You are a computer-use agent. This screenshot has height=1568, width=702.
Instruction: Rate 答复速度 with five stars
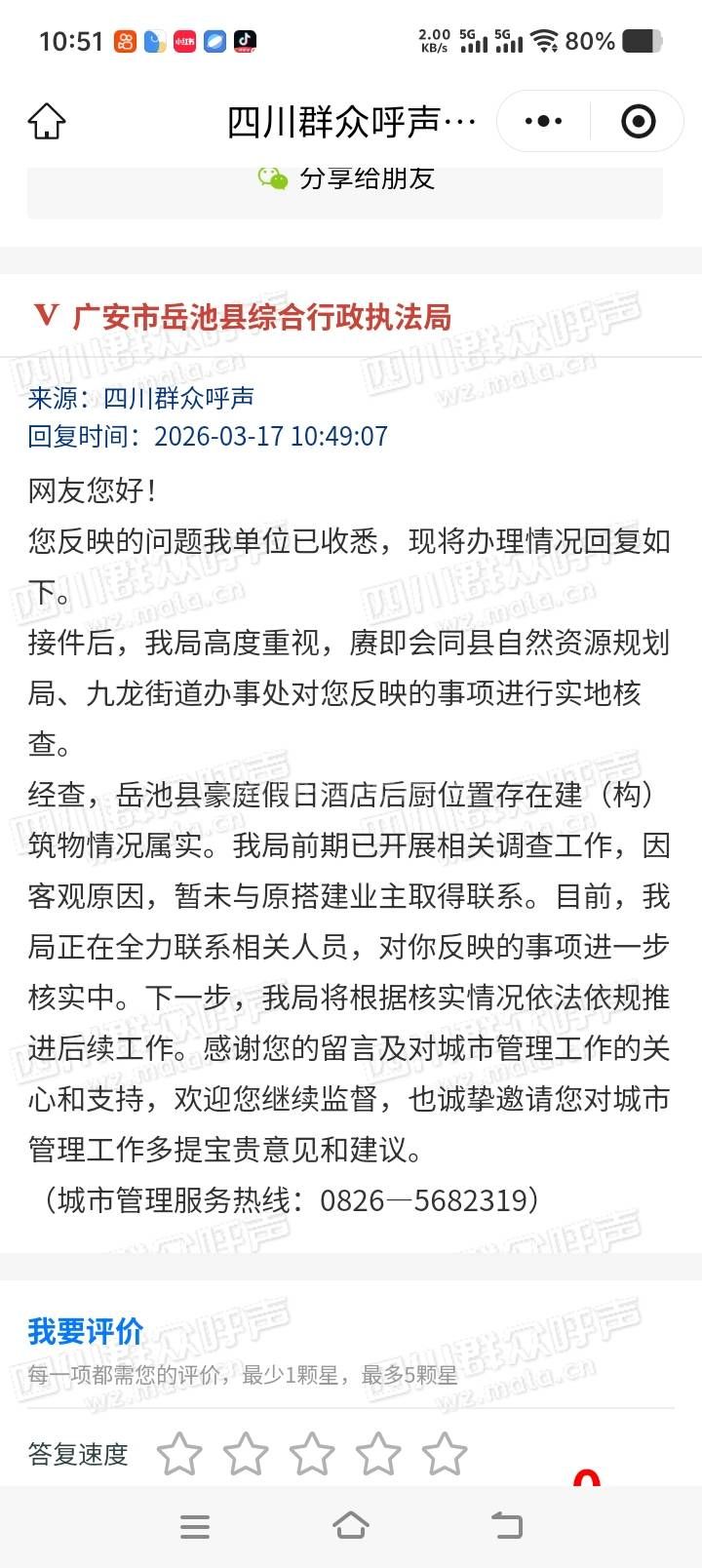(445, 1454)
